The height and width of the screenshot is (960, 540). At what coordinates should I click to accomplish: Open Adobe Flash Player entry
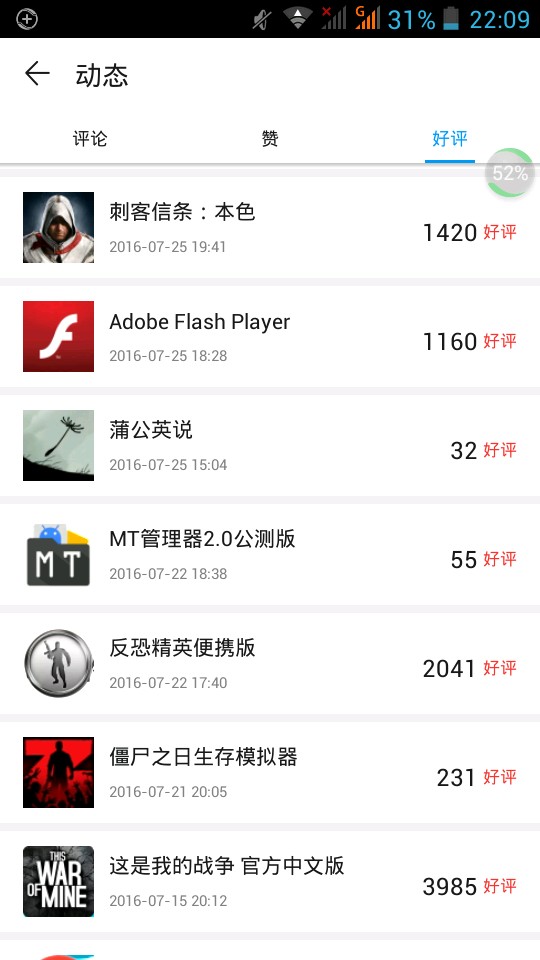point(270,336)
